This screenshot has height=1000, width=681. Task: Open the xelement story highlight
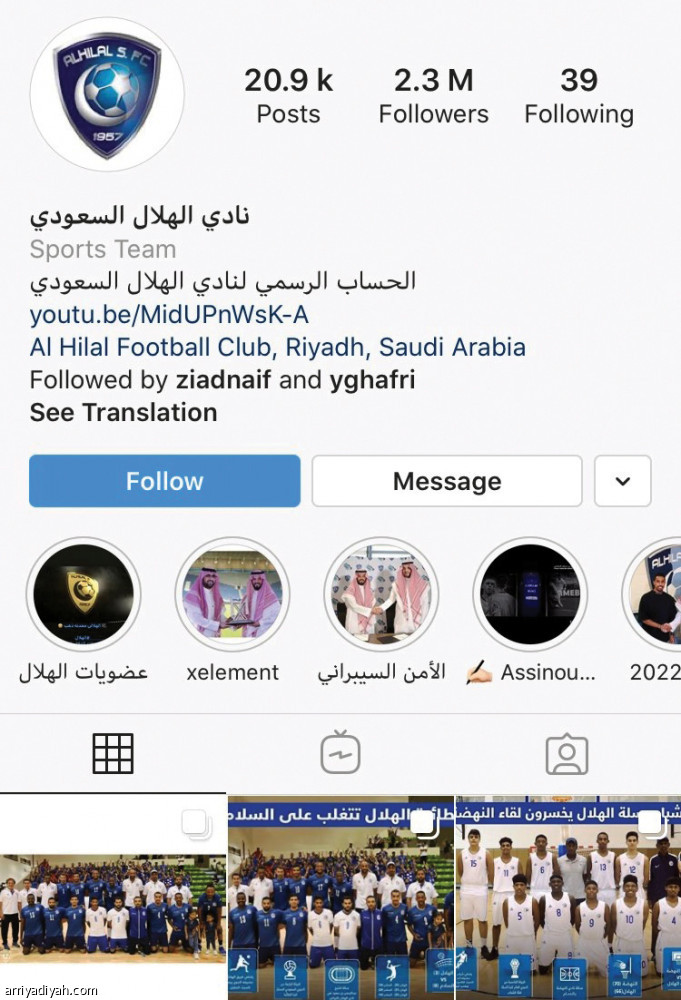click(232, 595)
